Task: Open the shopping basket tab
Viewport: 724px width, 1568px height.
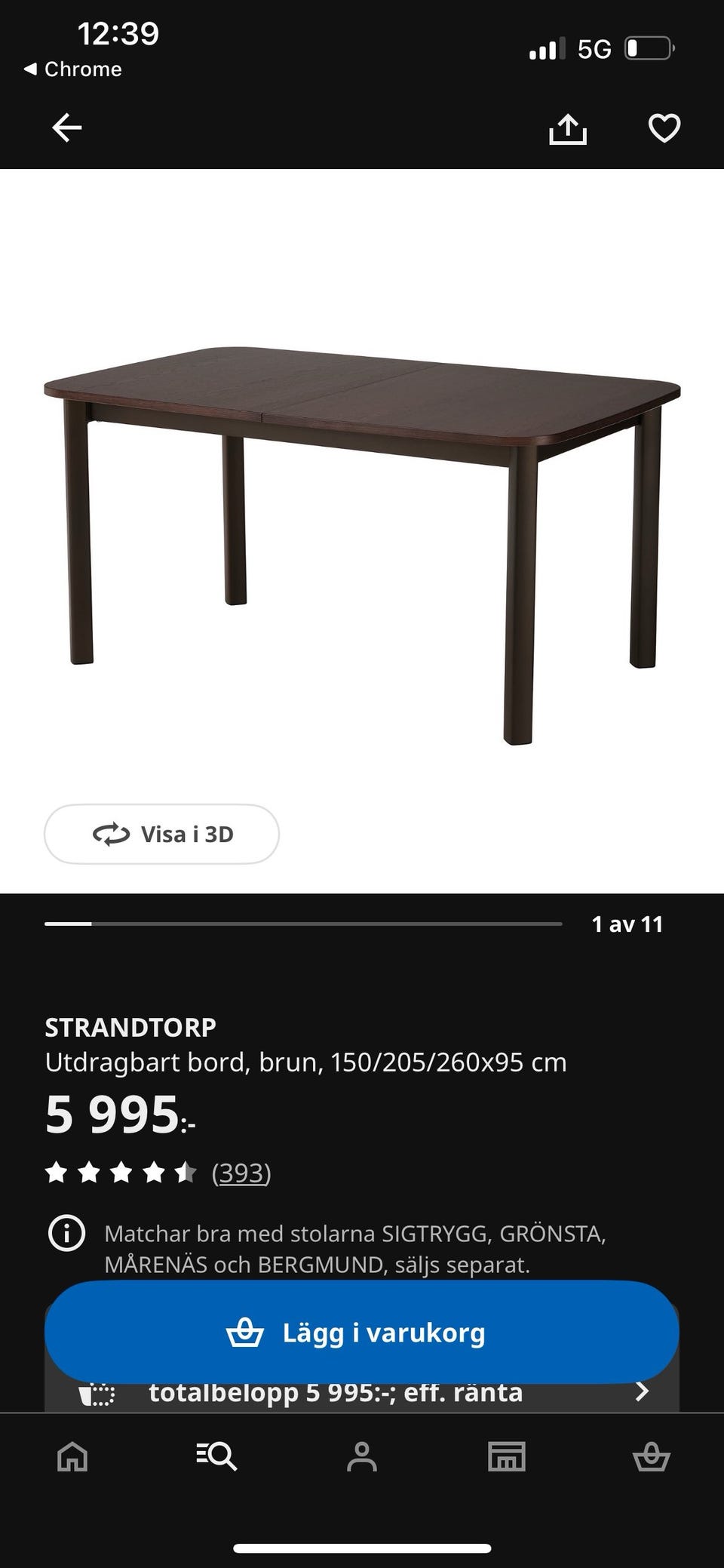Action: pos(651,1456)
